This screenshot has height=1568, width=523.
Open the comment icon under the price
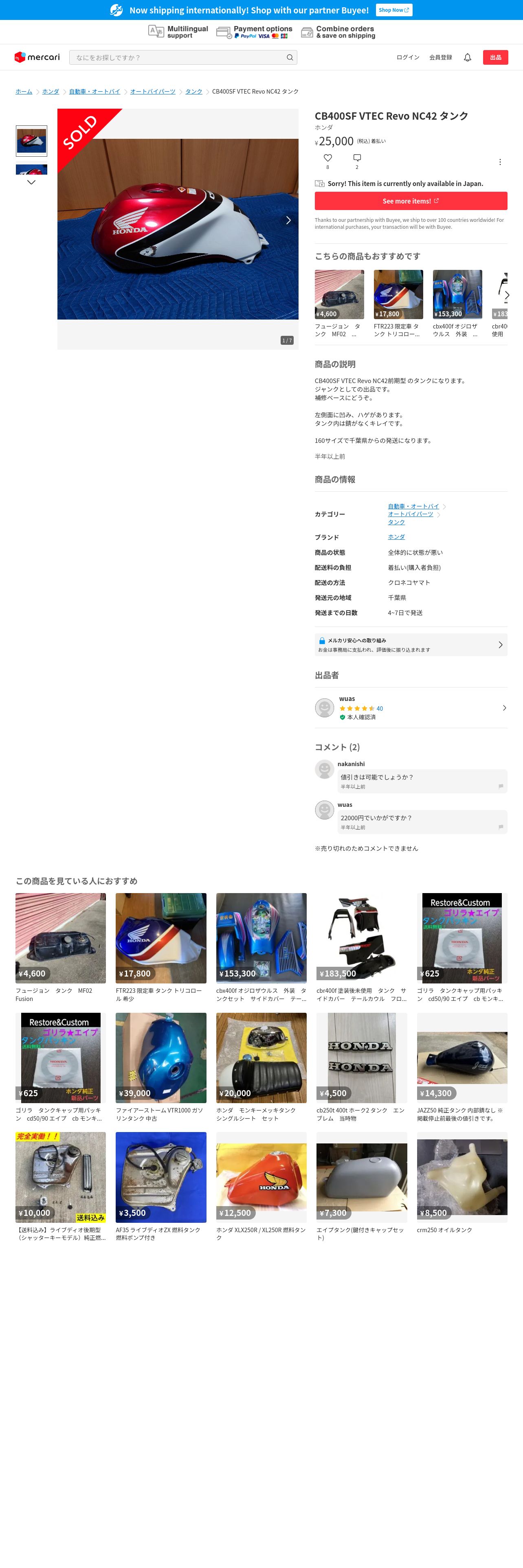357,158
